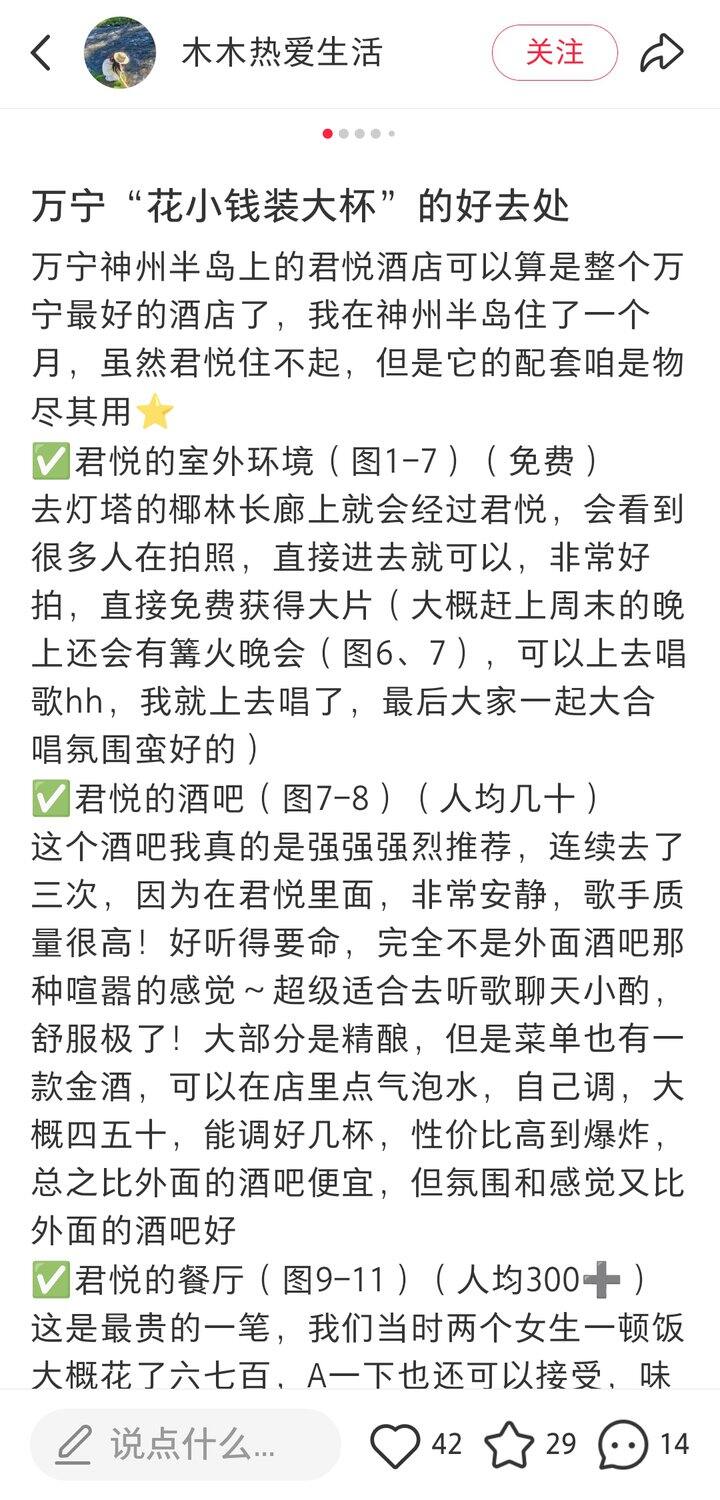Like this post with the heart
Screen dimensions: 720x1500
395,1445
